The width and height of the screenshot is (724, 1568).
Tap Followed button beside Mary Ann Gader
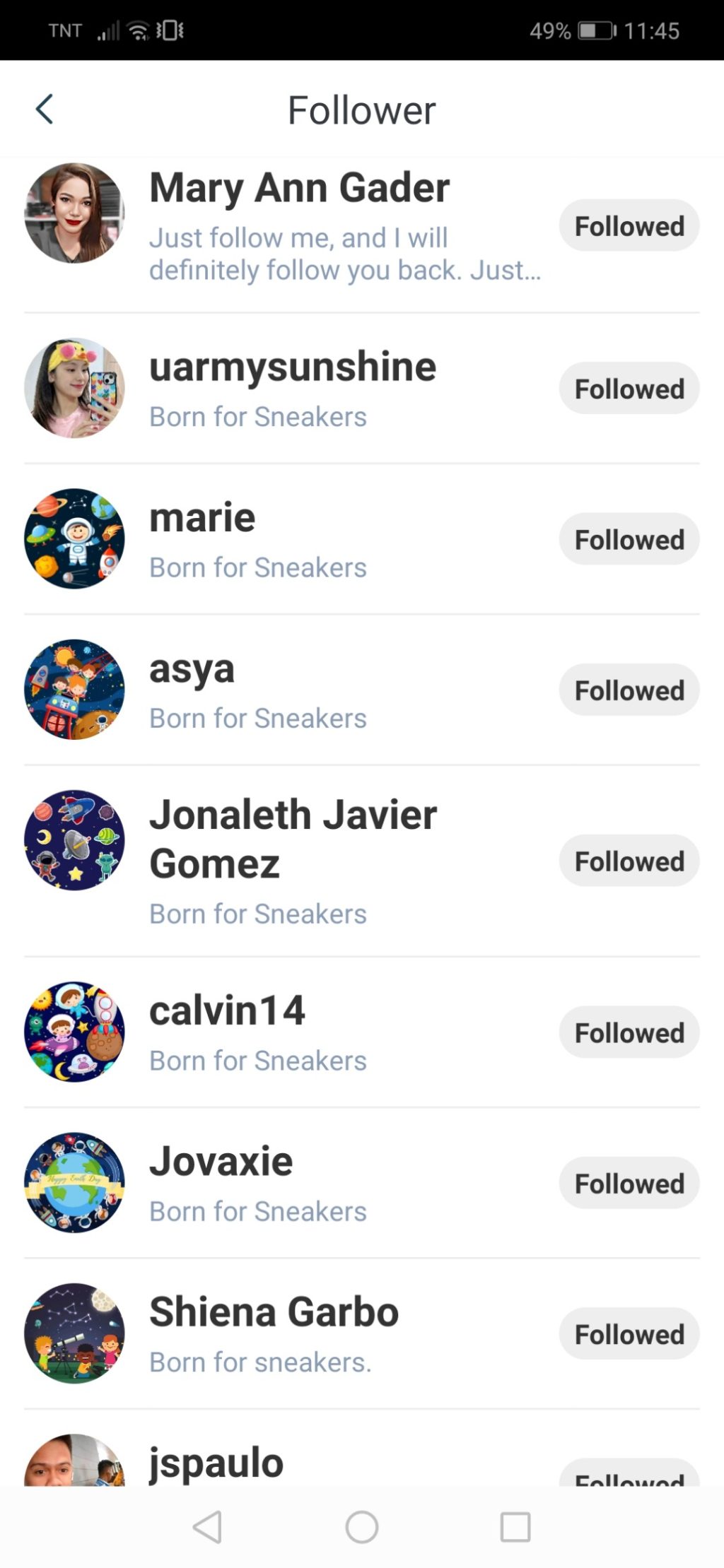(x=629, y=226)
